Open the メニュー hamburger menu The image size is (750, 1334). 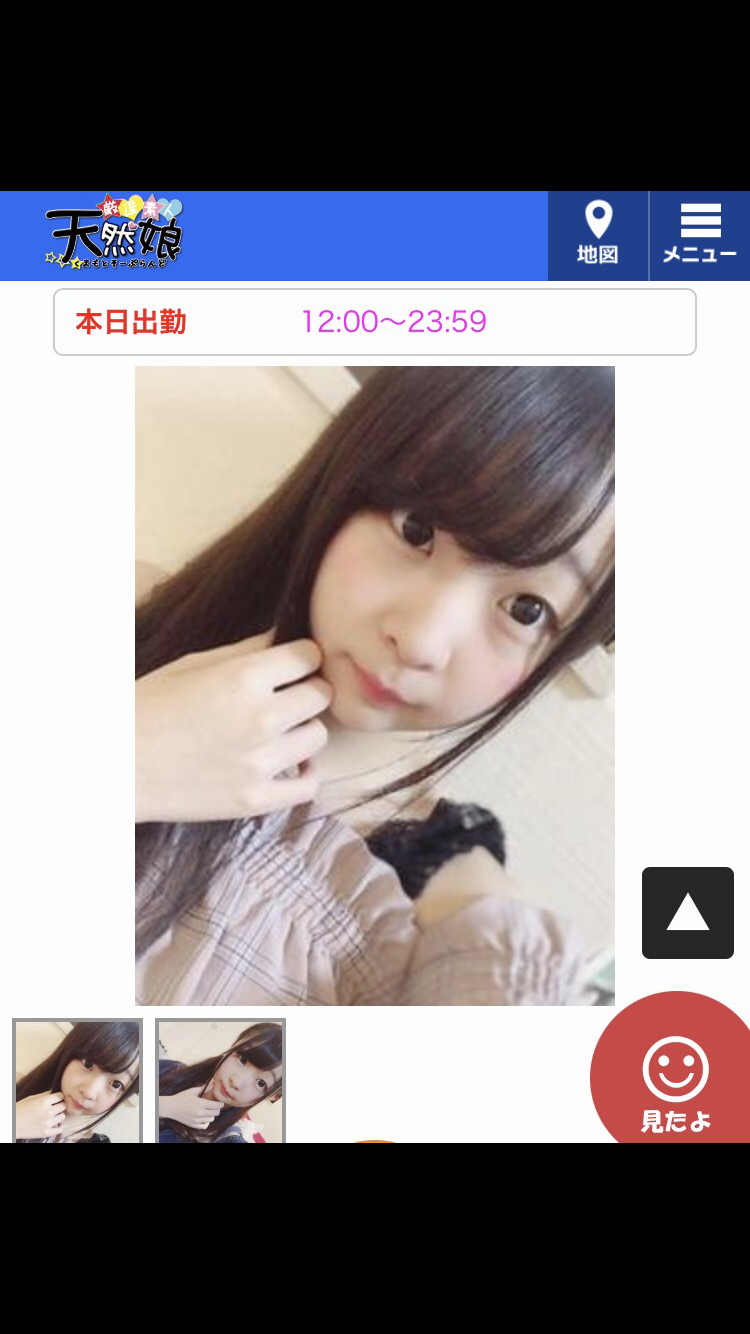(x=700, y=236)
